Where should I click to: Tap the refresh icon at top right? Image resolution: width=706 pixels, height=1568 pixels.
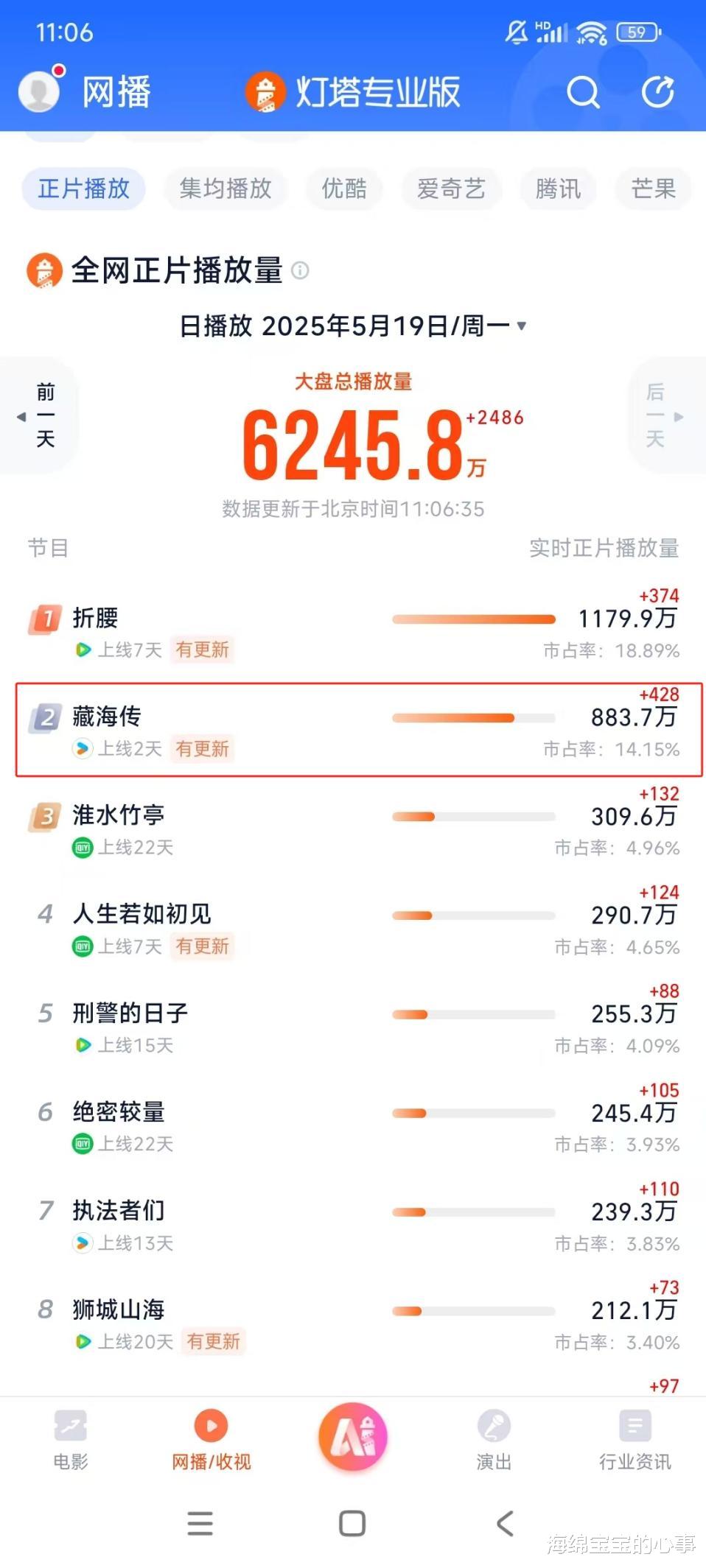(657, 92)
